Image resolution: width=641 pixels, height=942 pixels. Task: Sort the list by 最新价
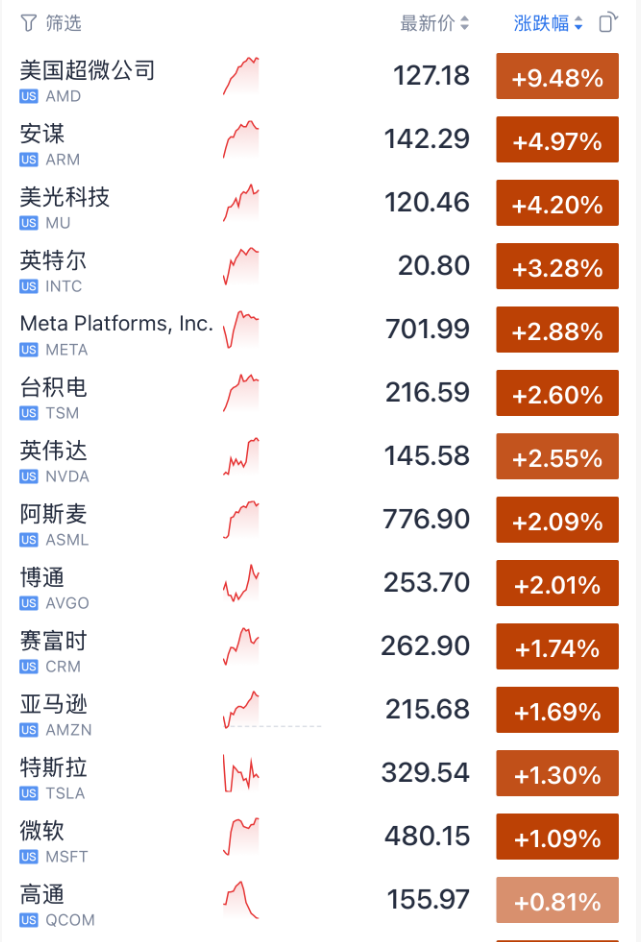[434, 23]
